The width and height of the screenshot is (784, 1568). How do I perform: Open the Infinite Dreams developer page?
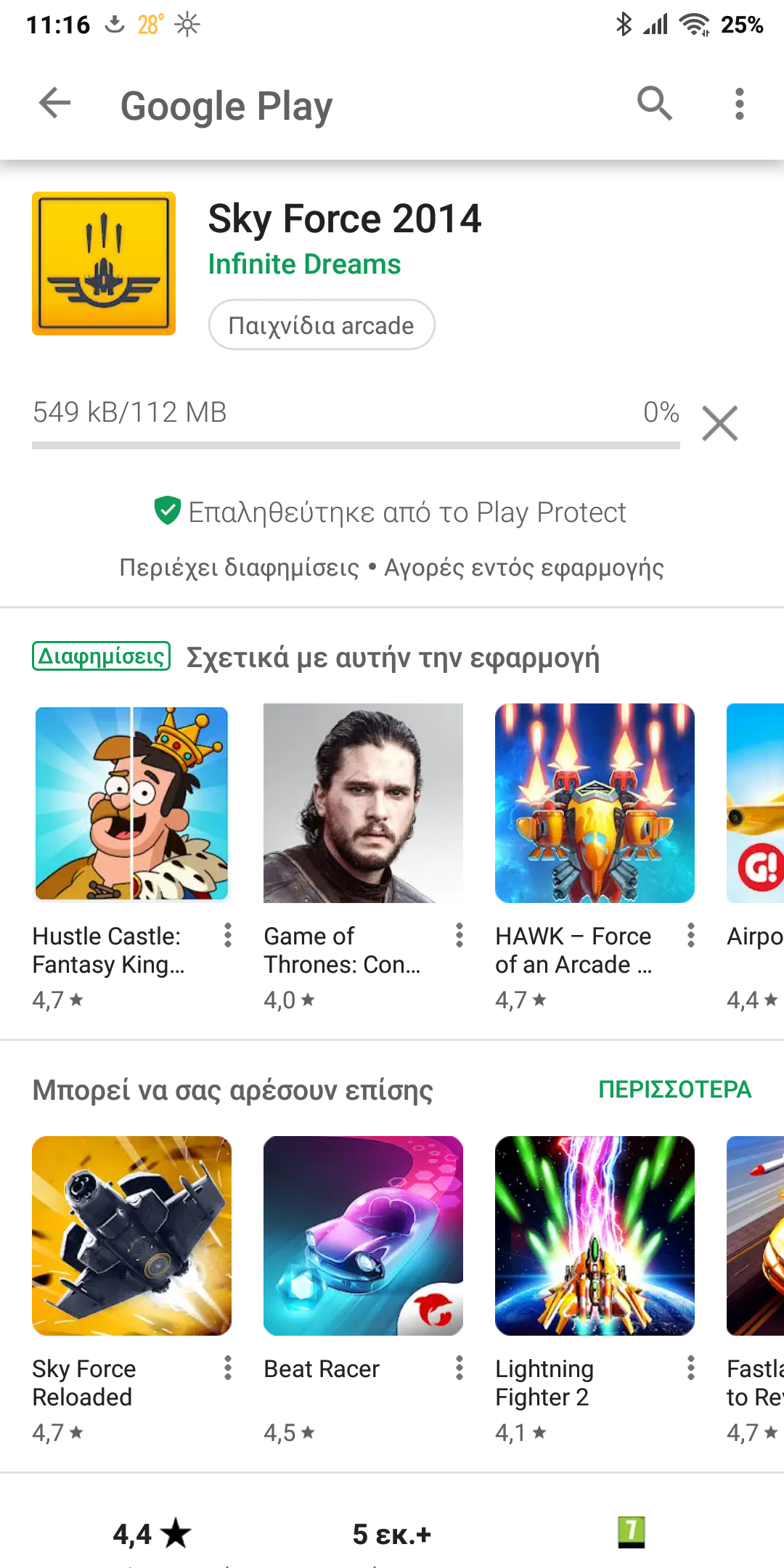[304, 264]
